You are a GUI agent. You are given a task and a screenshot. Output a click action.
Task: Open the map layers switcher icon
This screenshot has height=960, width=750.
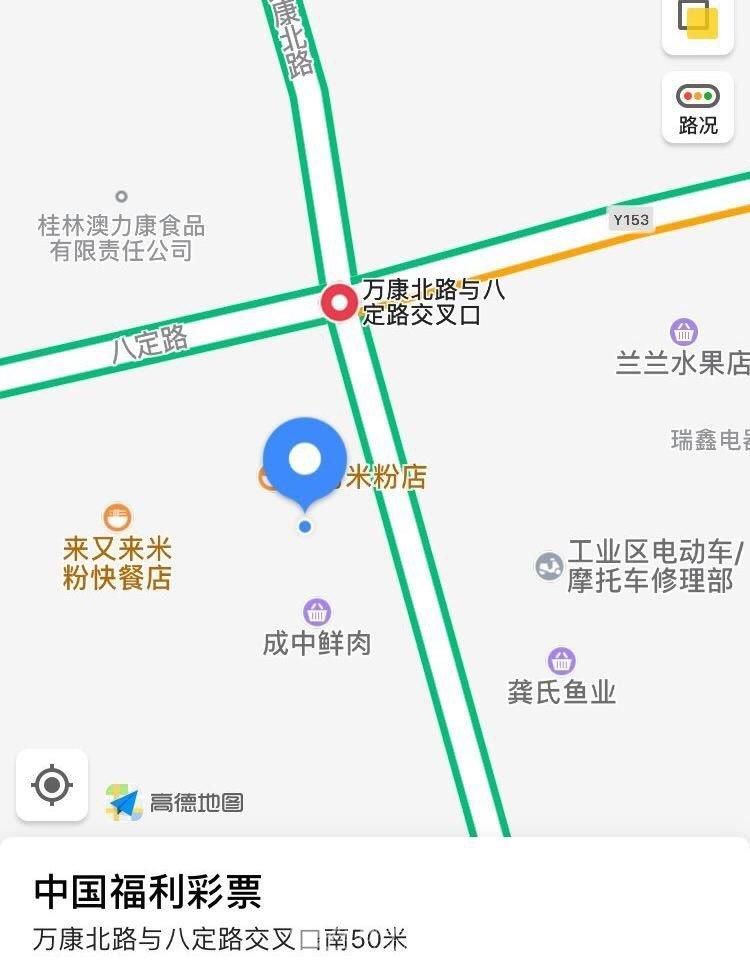[x=697, y=22]
